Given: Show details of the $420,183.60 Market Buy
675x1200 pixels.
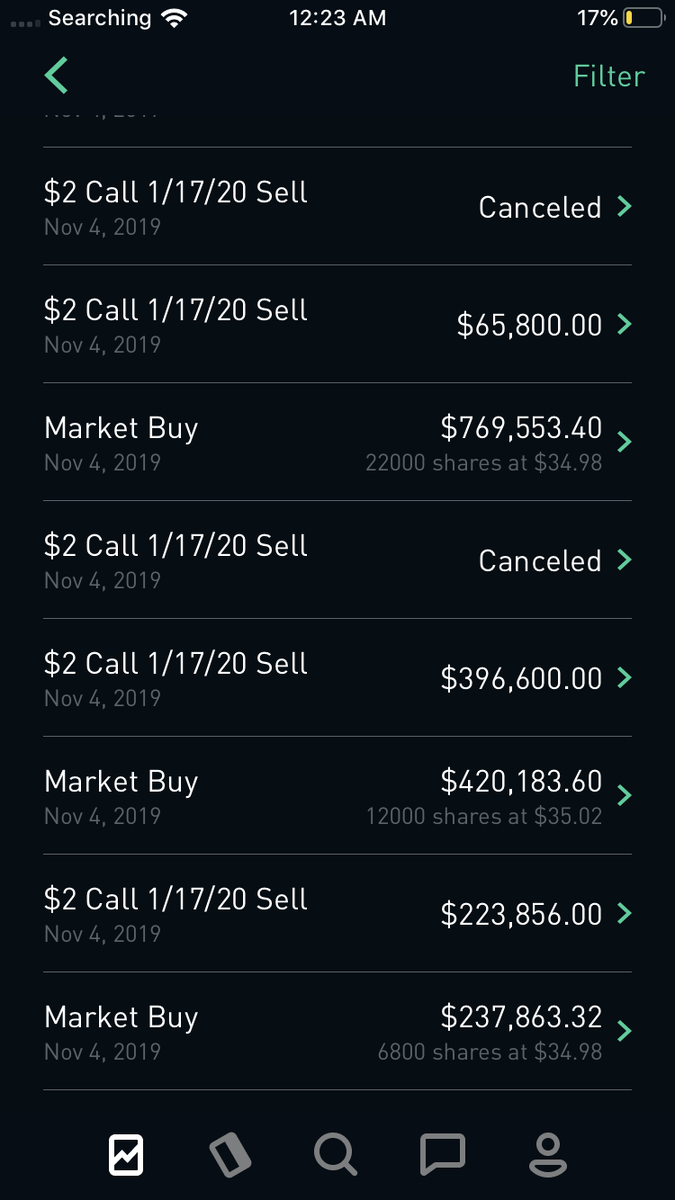Looking at the screenshot, I should tap(337, 796).
